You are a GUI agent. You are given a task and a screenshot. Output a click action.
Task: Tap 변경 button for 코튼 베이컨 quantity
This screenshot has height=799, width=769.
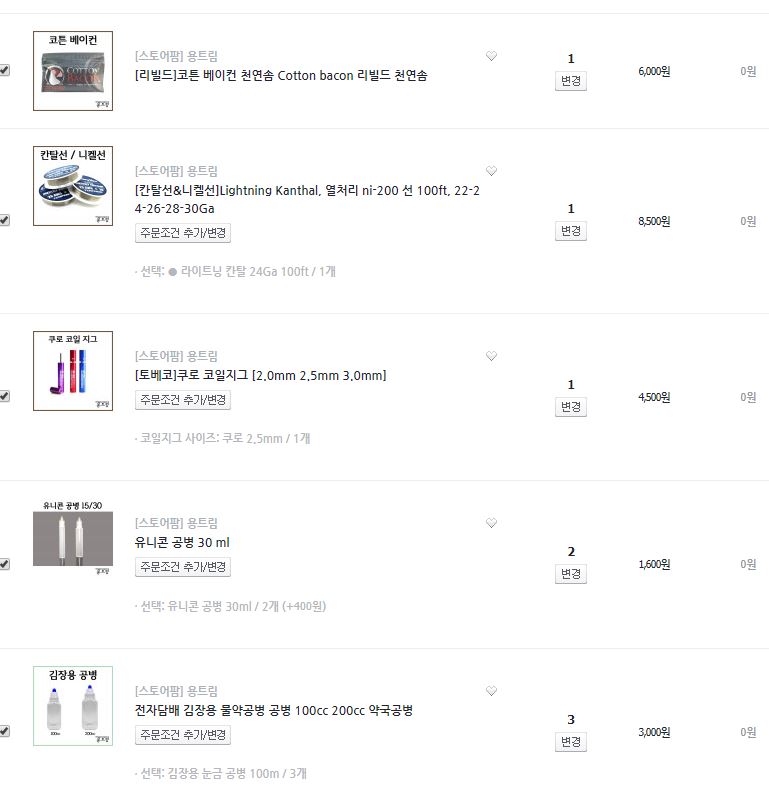tap(570, 81)
